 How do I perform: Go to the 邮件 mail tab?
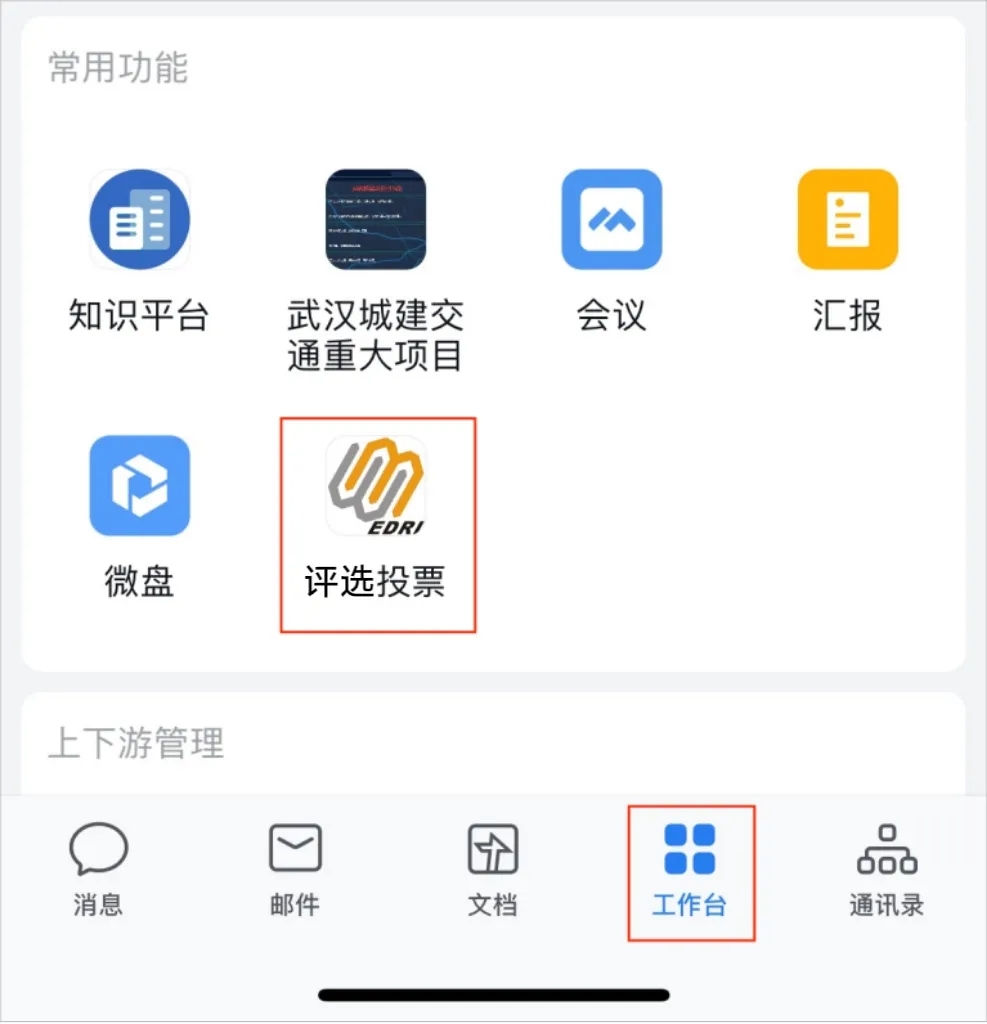[295, 870]
